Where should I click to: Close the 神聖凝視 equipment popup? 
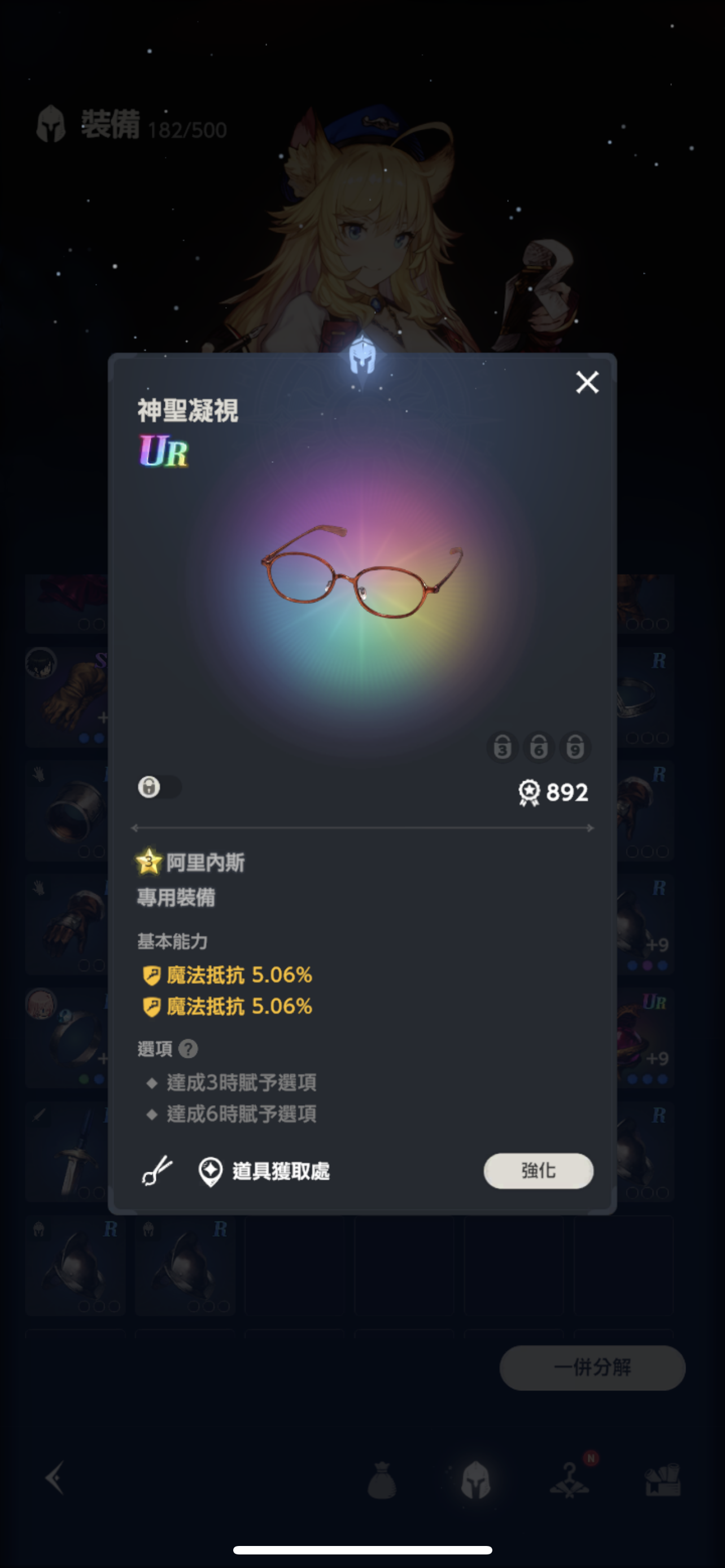pos(587,382)
